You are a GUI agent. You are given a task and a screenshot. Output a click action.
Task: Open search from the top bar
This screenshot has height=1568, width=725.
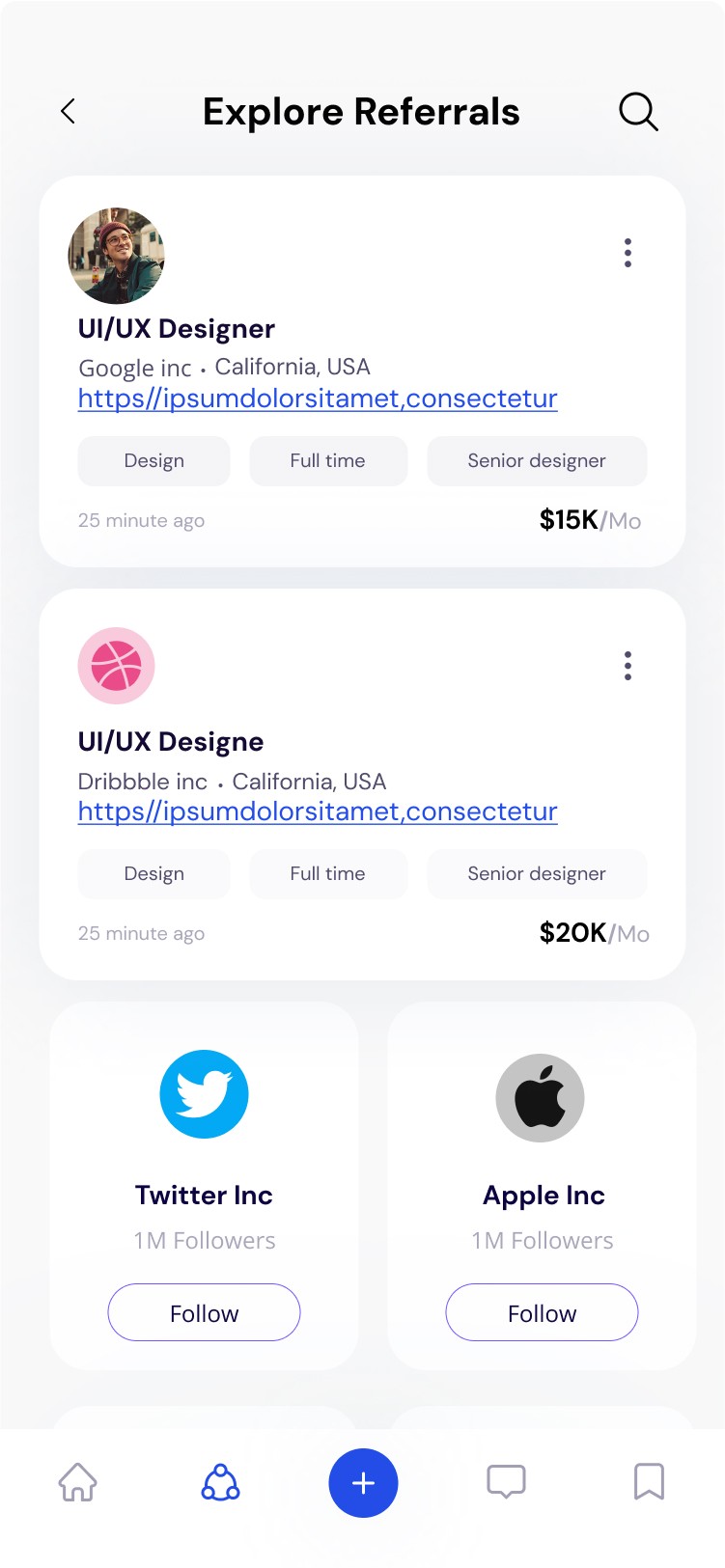pyautogui.click(x=638, y=111)
